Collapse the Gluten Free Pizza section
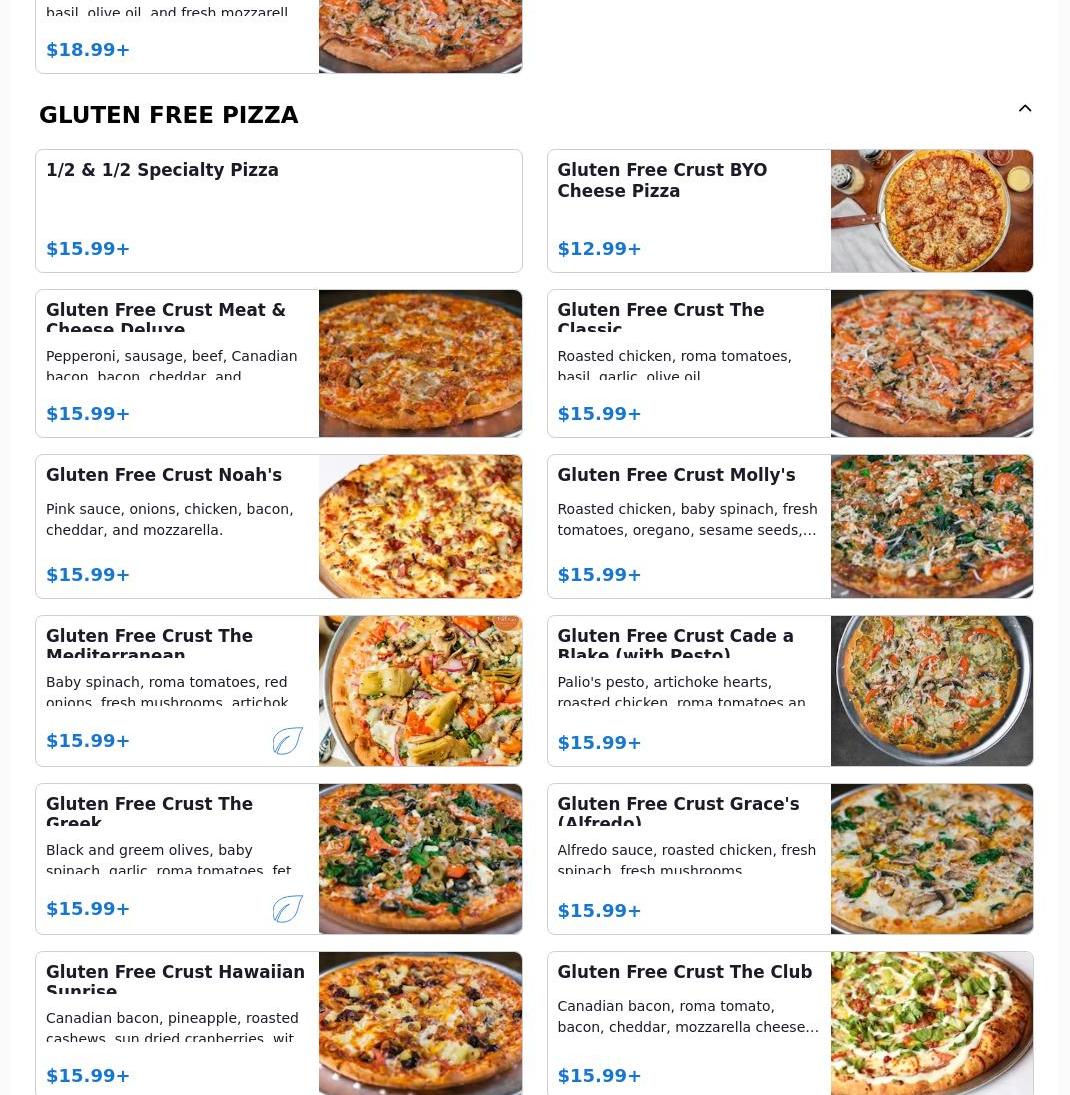 [x=1025, y=109]
